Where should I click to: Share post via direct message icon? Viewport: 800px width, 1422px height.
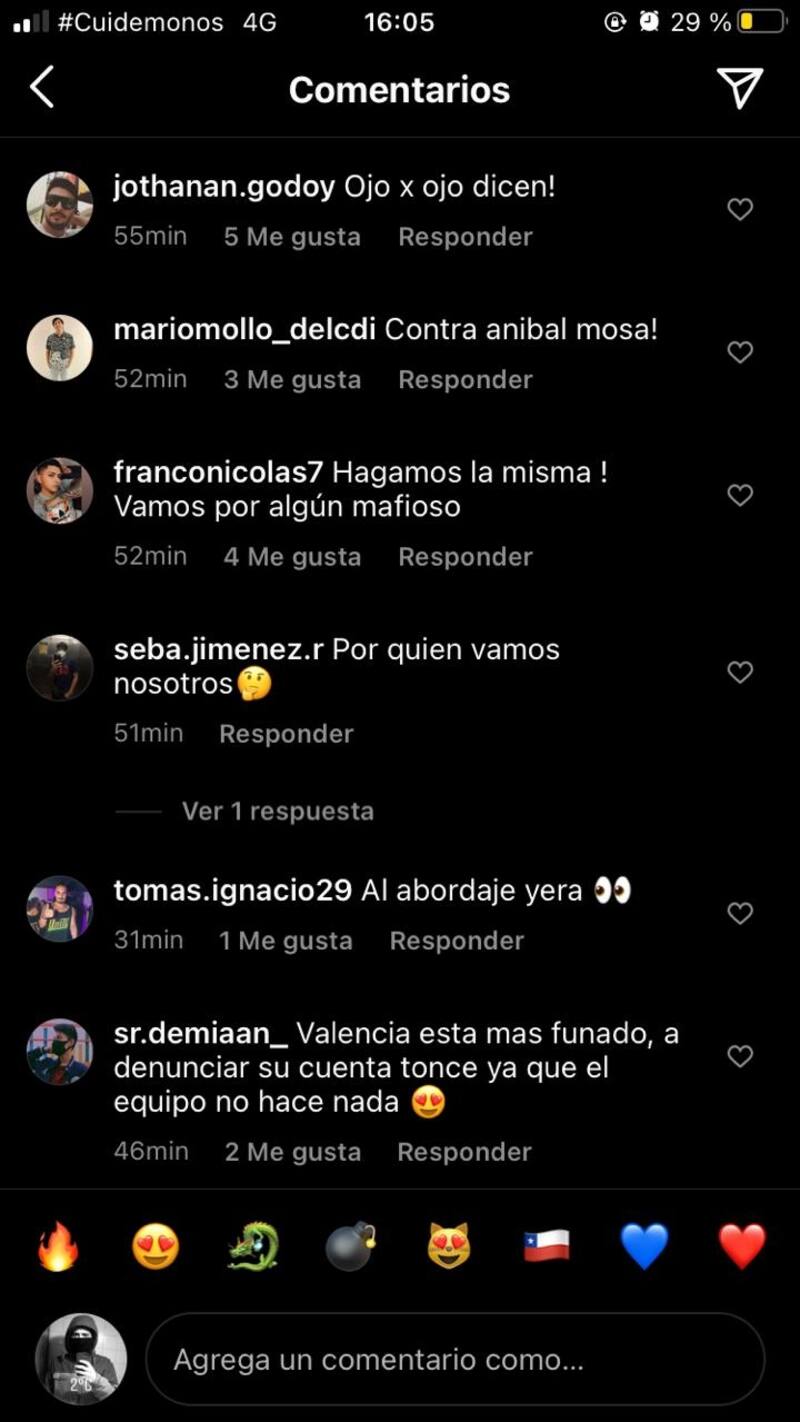740,88
